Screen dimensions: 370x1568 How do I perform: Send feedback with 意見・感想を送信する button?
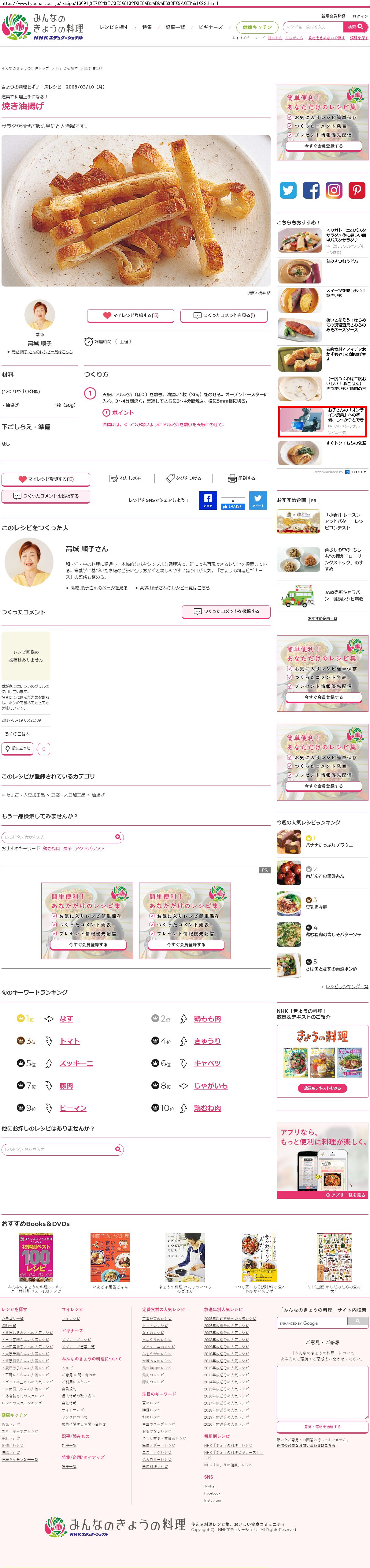click(x=322, y=1427)
